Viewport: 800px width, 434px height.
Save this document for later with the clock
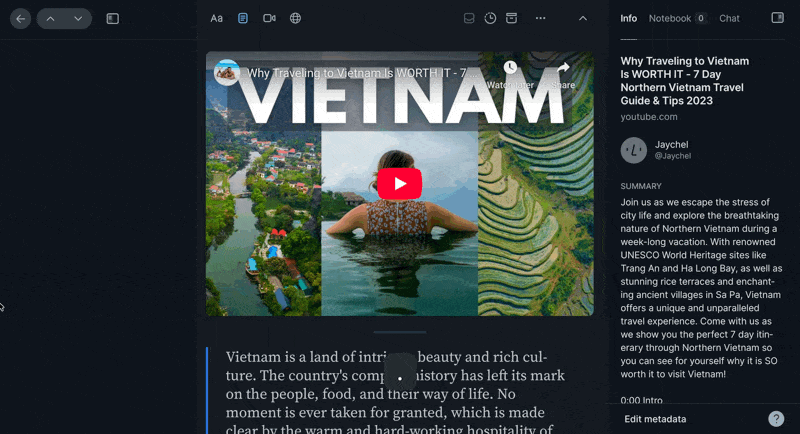(490, 19)
